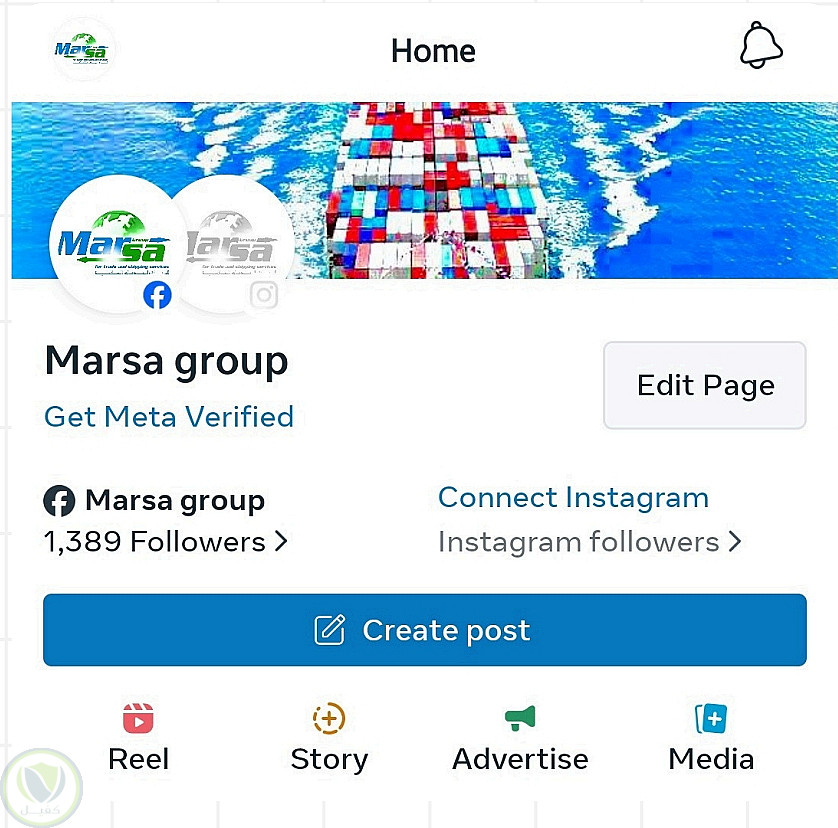Viewport: 838px width, 828px height.
Task: Open the Marsa page avatar in header
Action: [83, 49]
